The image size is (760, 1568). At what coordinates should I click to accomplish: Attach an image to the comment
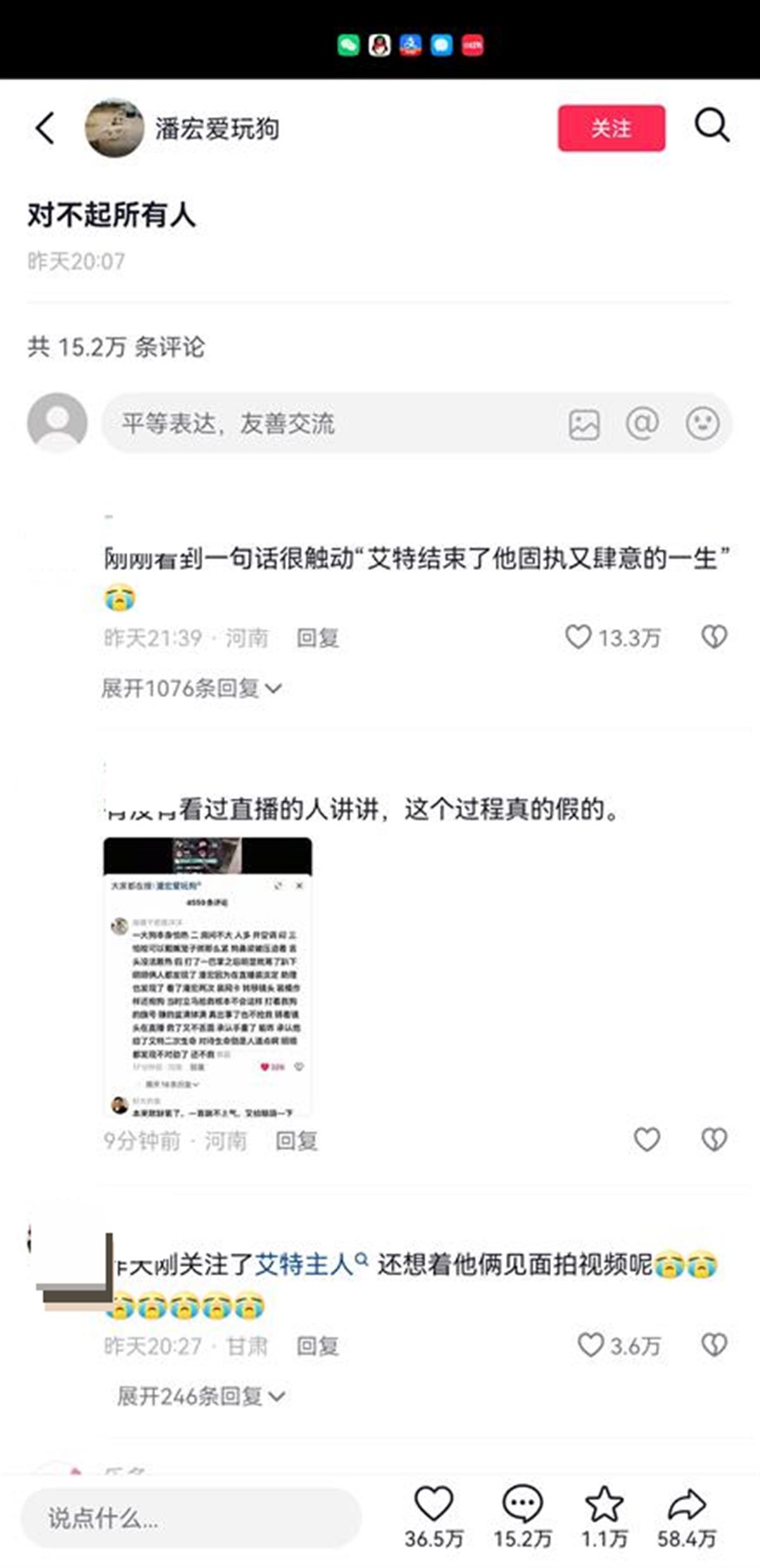click(584, 423)
